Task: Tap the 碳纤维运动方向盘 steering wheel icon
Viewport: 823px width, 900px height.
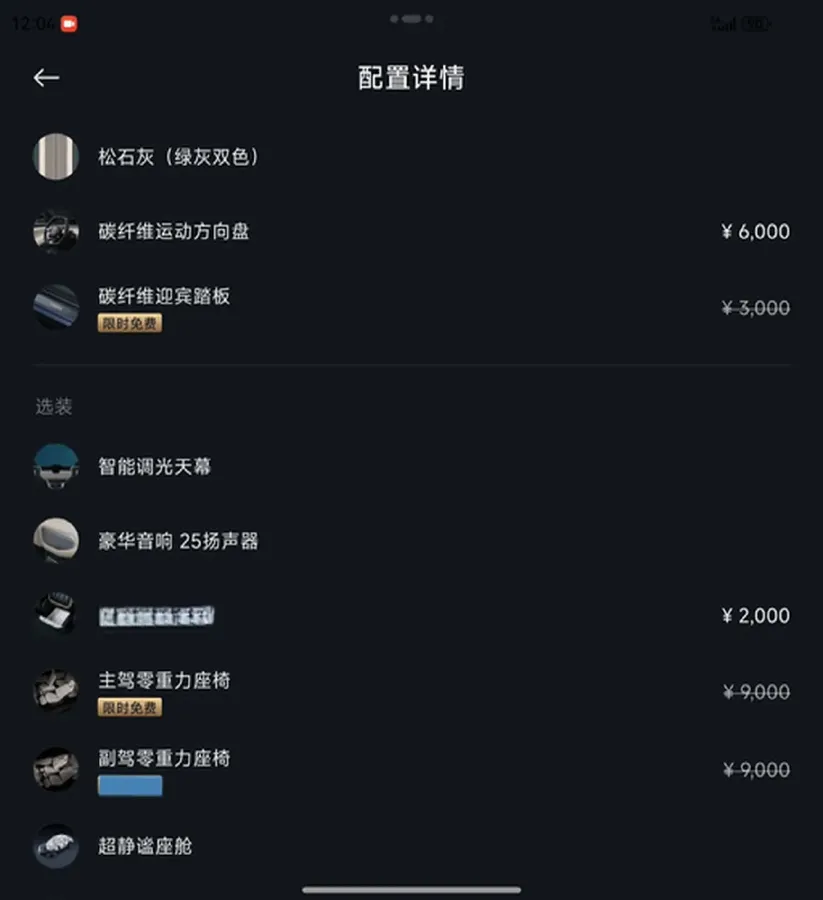Action: 55,231
